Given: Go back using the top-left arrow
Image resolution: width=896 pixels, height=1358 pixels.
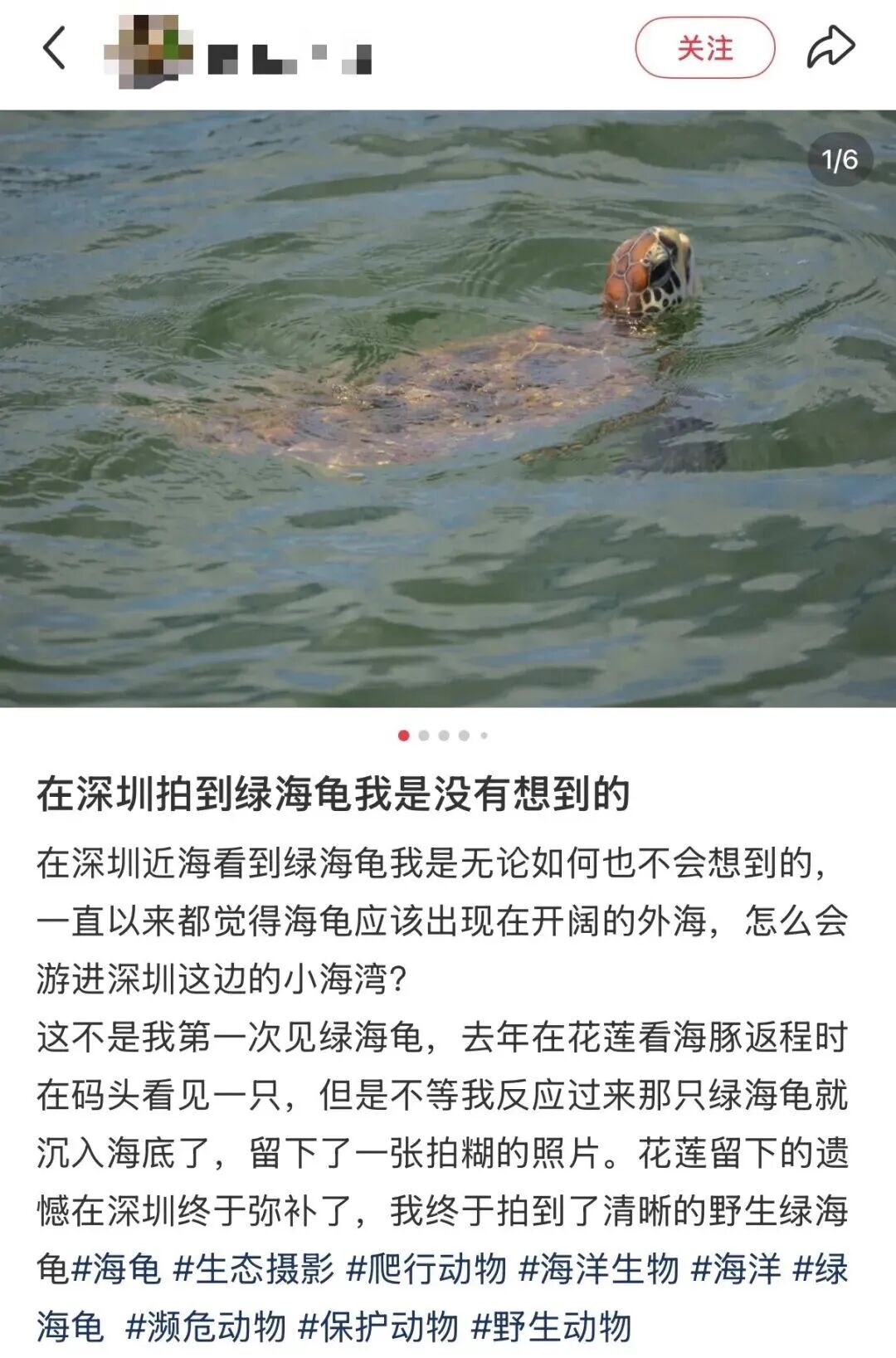Looking at the screenshot, I should [x=54, y=47].
